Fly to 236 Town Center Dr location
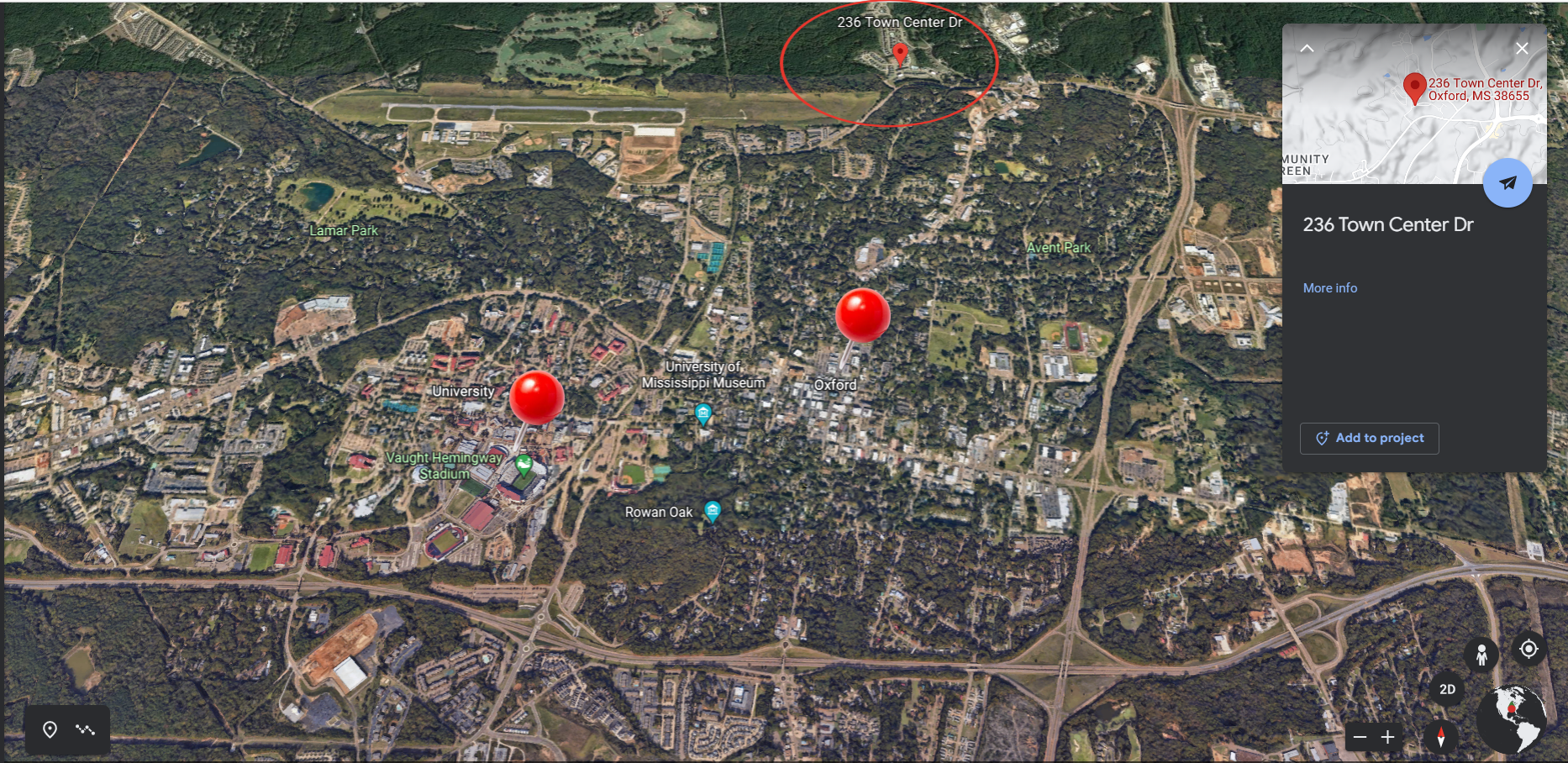Viewport: 1568px width, 763px height. 1507,182
